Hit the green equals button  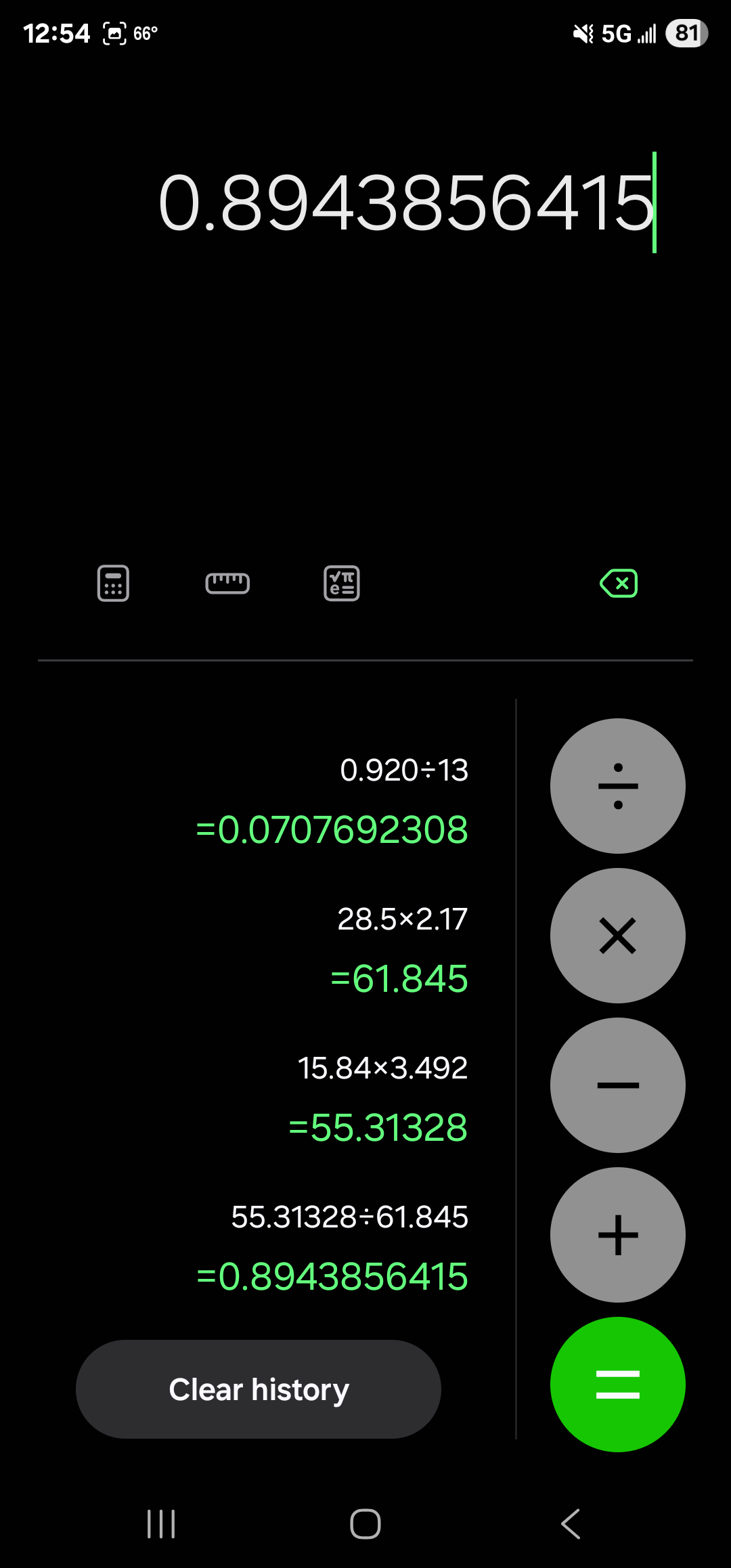(x=617, y=1385)
